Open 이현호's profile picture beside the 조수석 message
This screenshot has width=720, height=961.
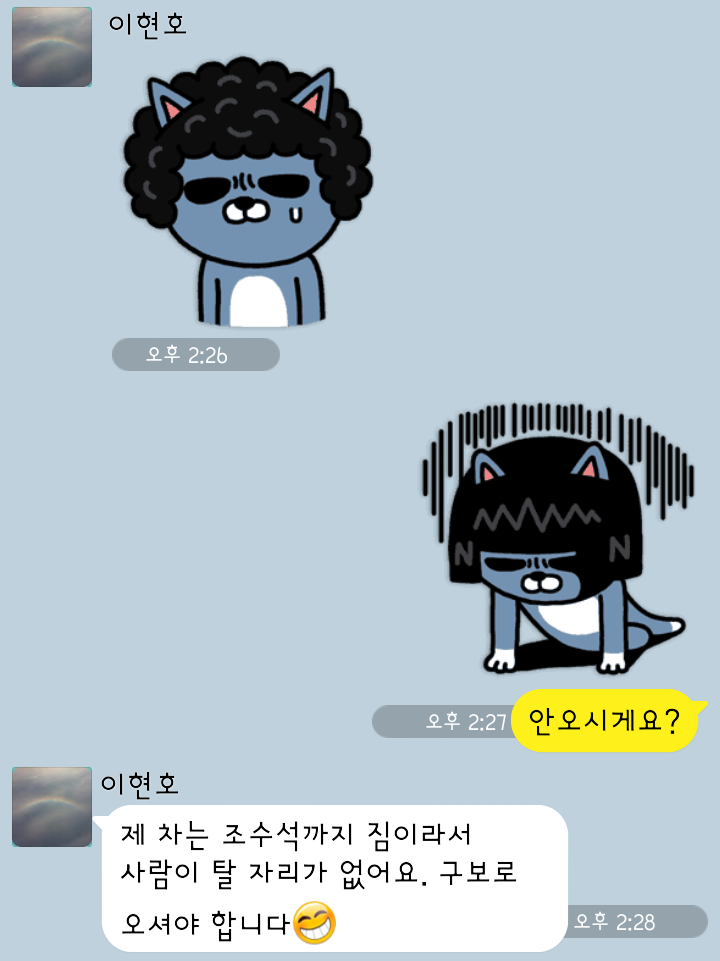(x=52, y=807)
